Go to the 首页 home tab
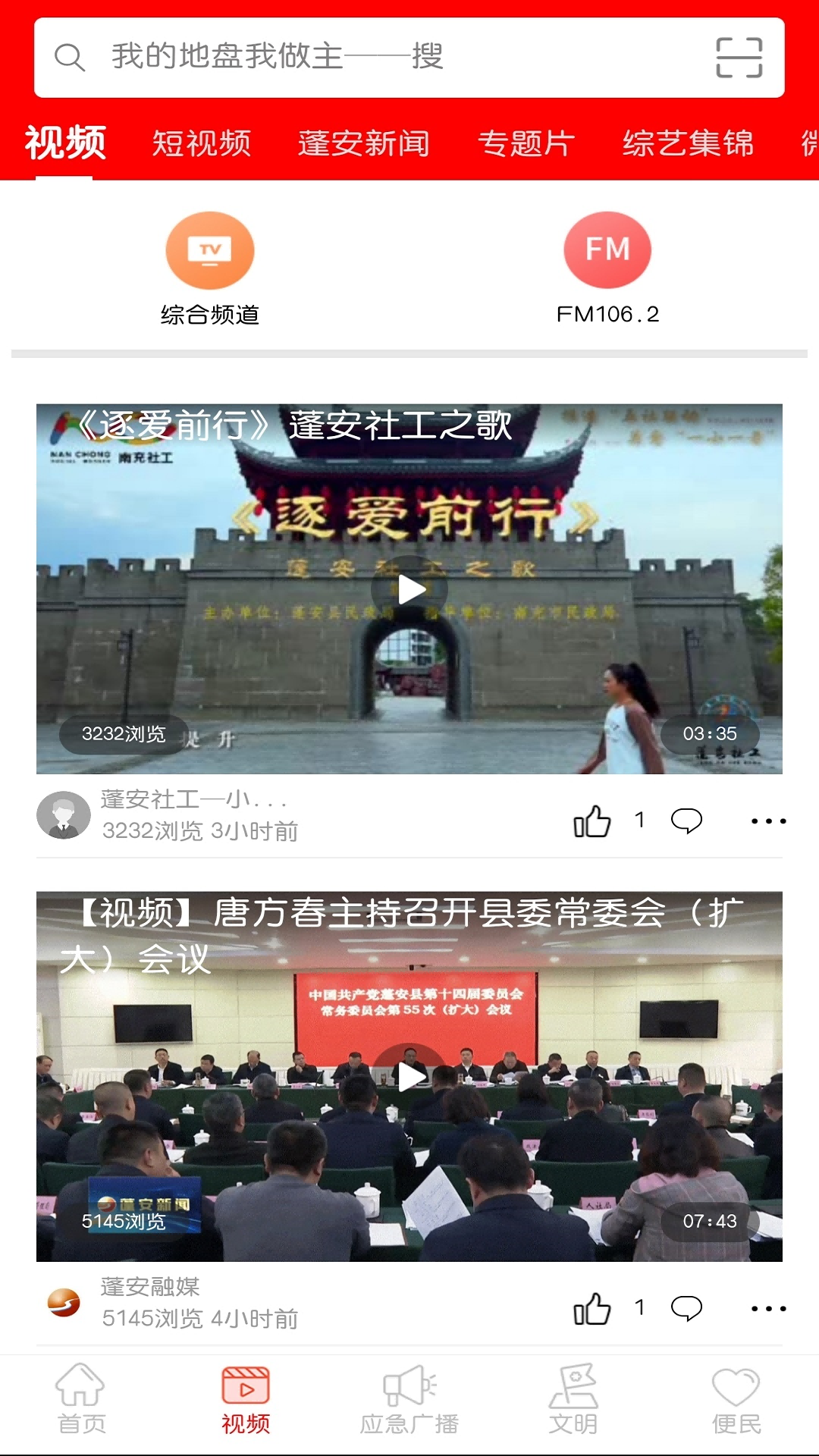Image resolution: width=819 pixels, height=1456 pixels. pos(82,1400)
